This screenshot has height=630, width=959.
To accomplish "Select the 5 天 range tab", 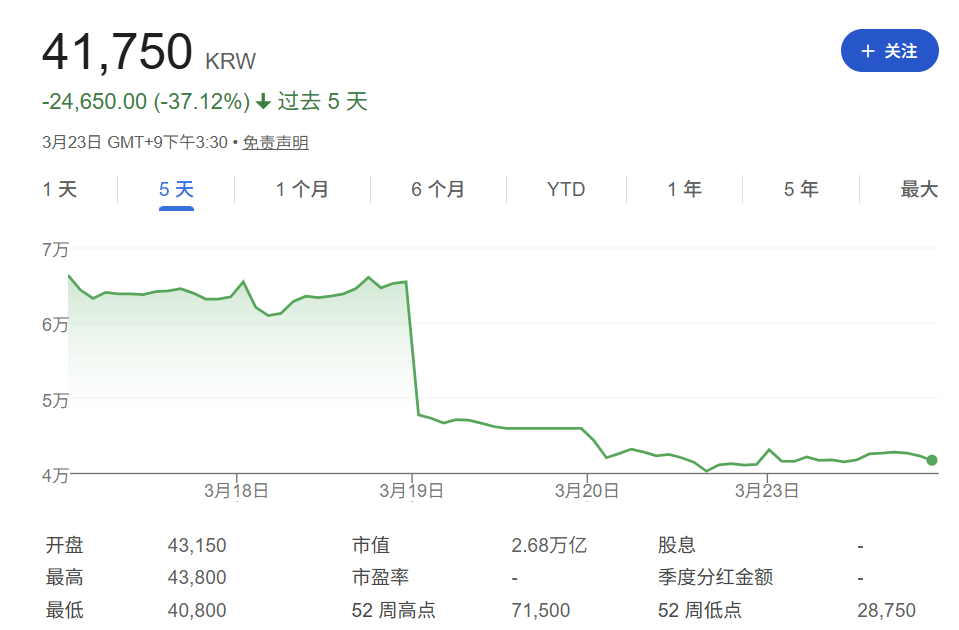I will pyautogui.click(x=176, y=189).
